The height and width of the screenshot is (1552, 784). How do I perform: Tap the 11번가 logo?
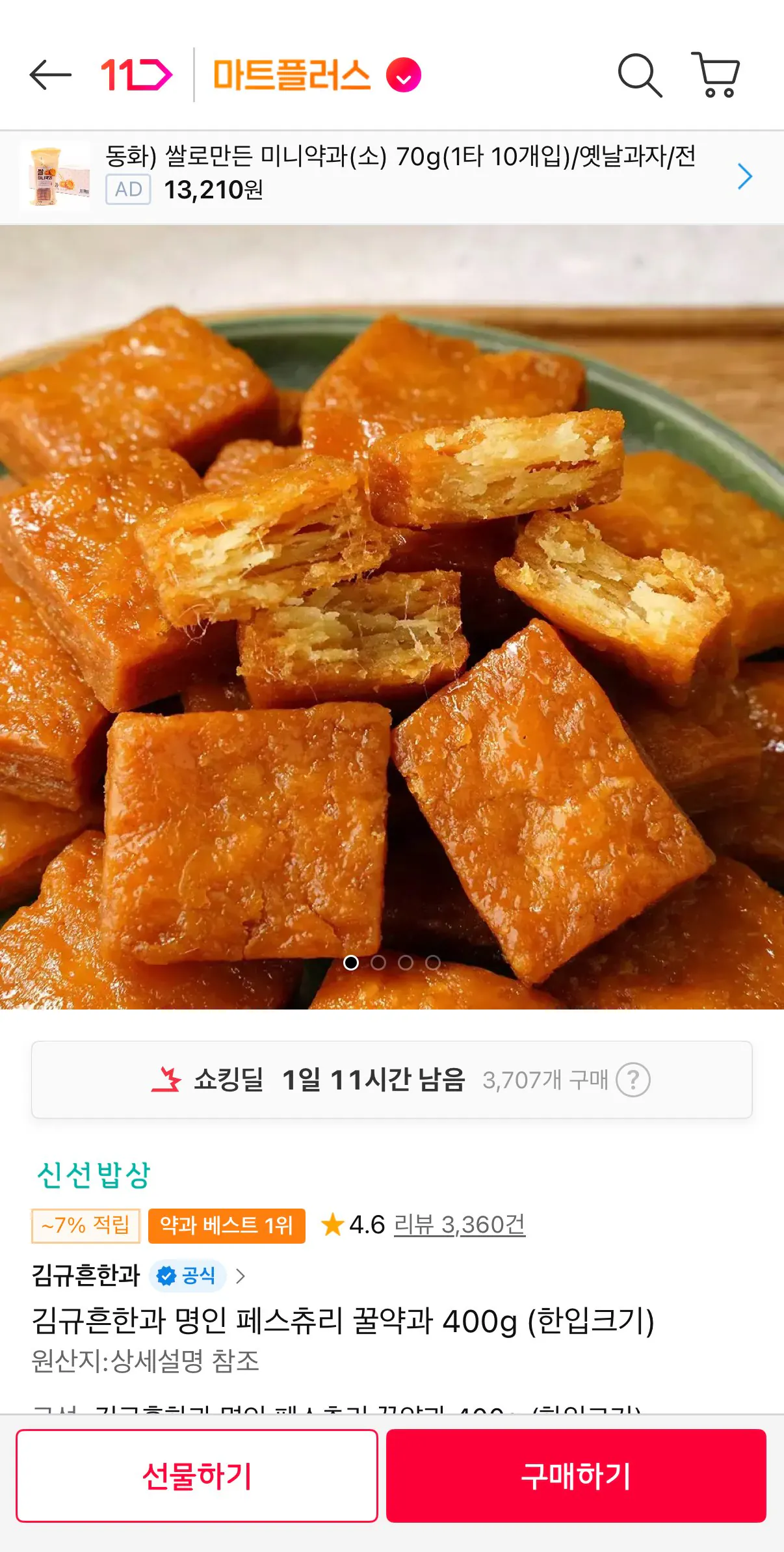pyautogui.click(x=137, y=76)
